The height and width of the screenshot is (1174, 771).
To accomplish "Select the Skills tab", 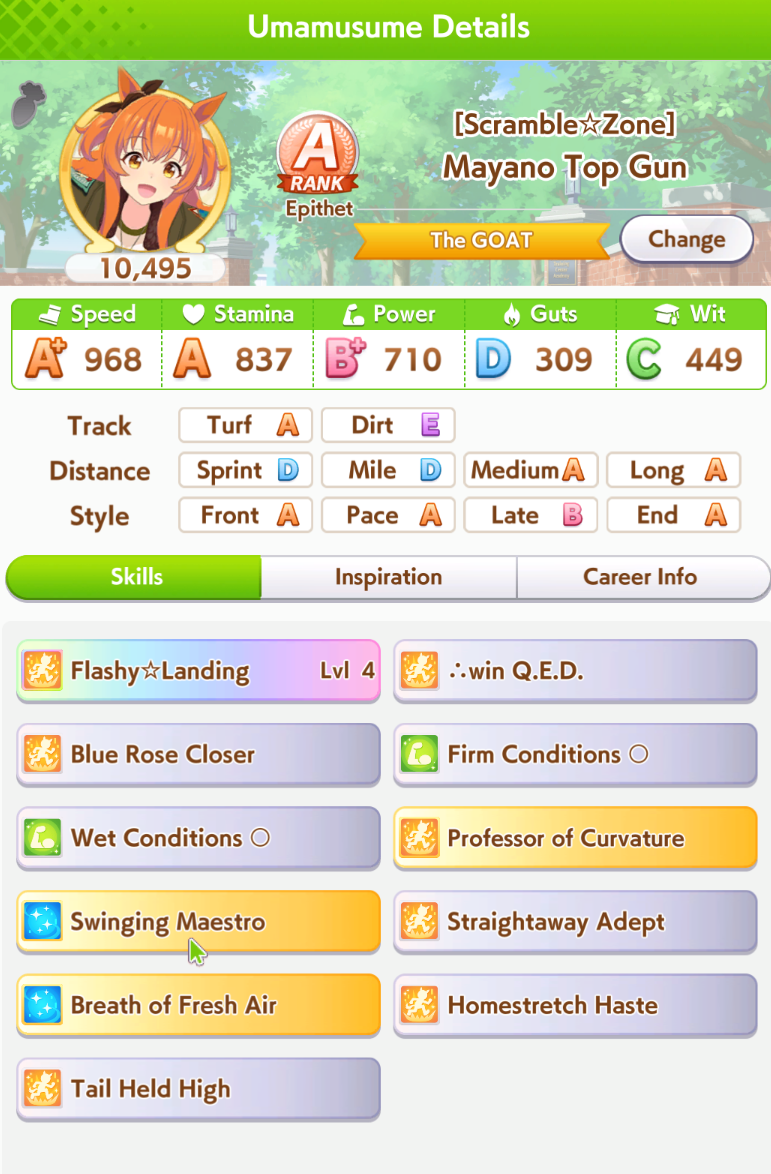I will 135,577.
